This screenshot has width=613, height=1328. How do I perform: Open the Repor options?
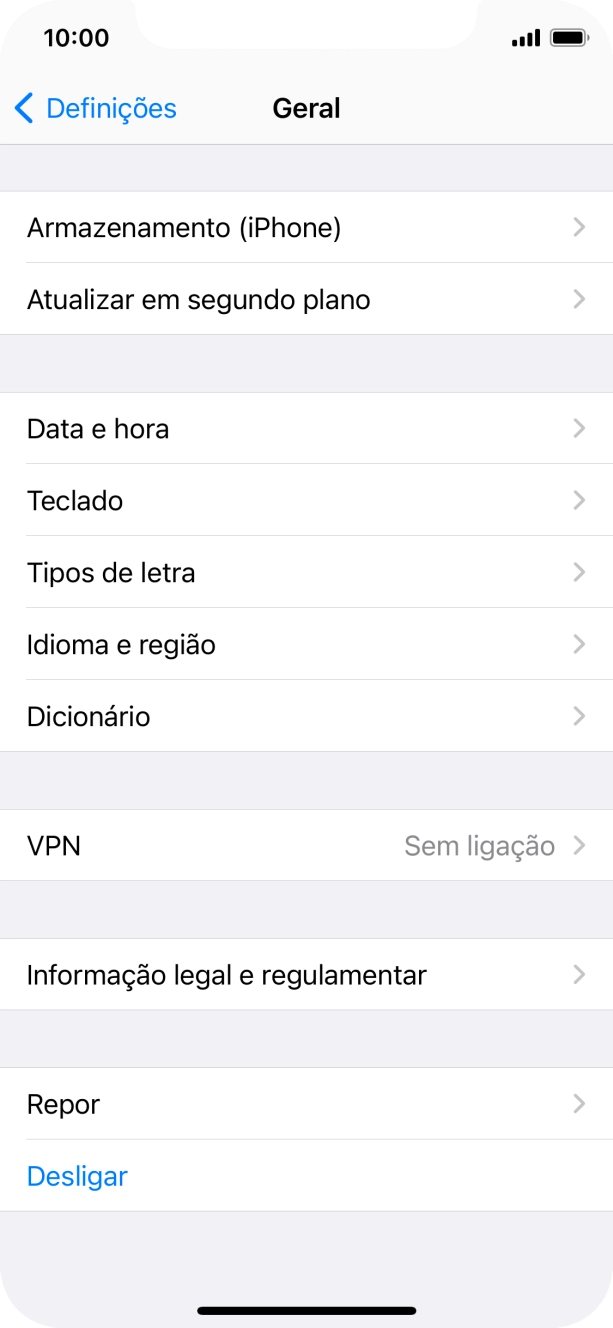coord(306,1105)
